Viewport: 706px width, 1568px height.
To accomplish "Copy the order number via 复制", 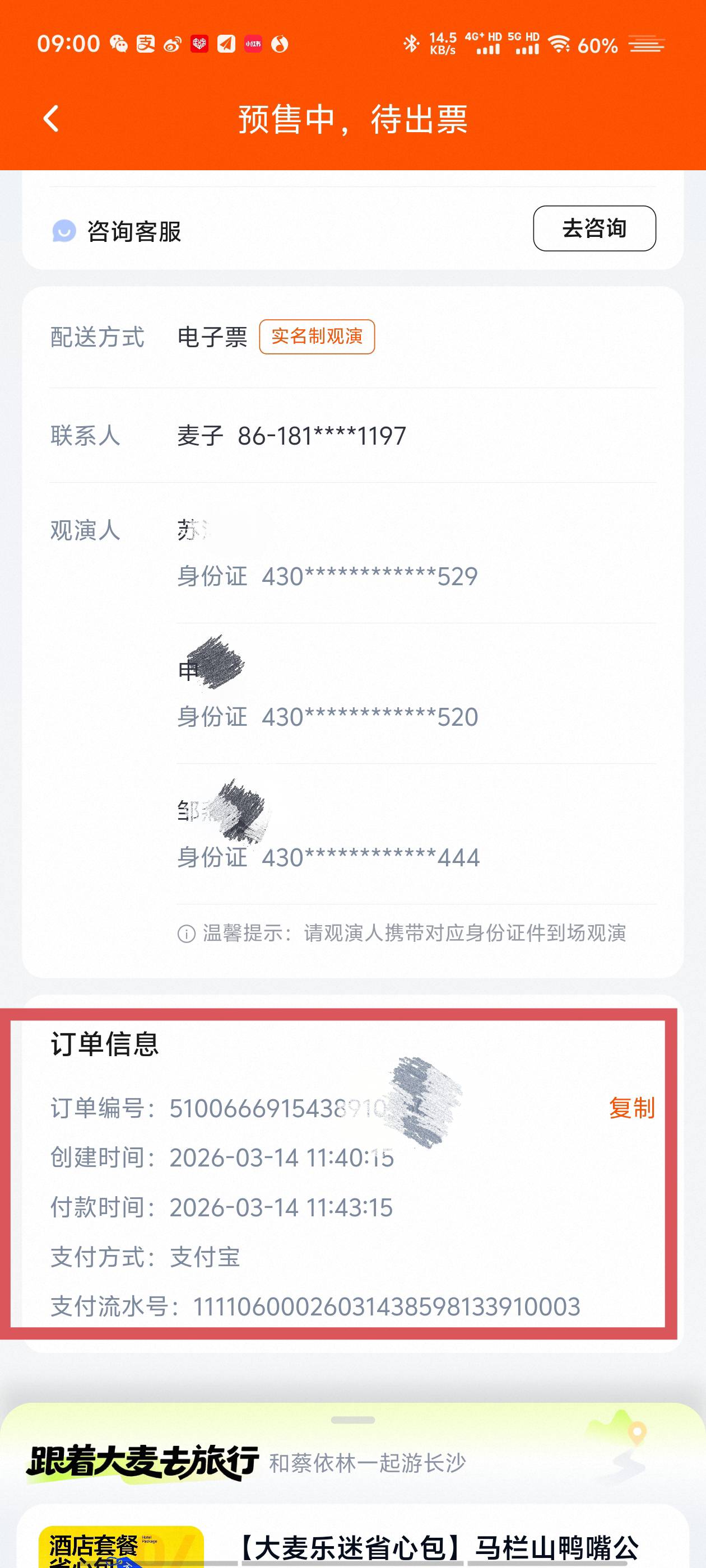I will coord(631,1108).
